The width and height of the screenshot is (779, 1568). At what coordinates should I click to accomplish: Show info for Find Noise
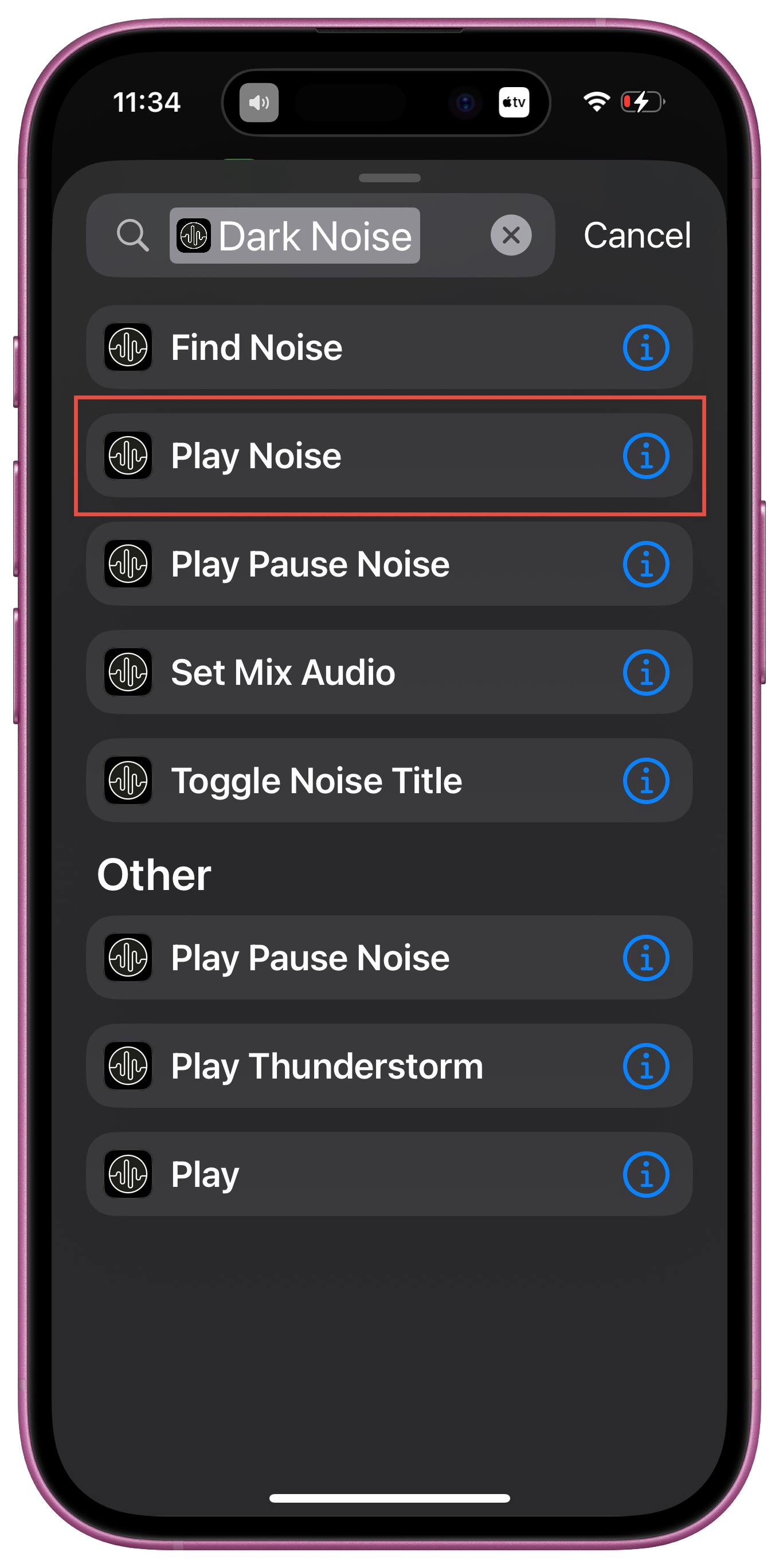645,347
